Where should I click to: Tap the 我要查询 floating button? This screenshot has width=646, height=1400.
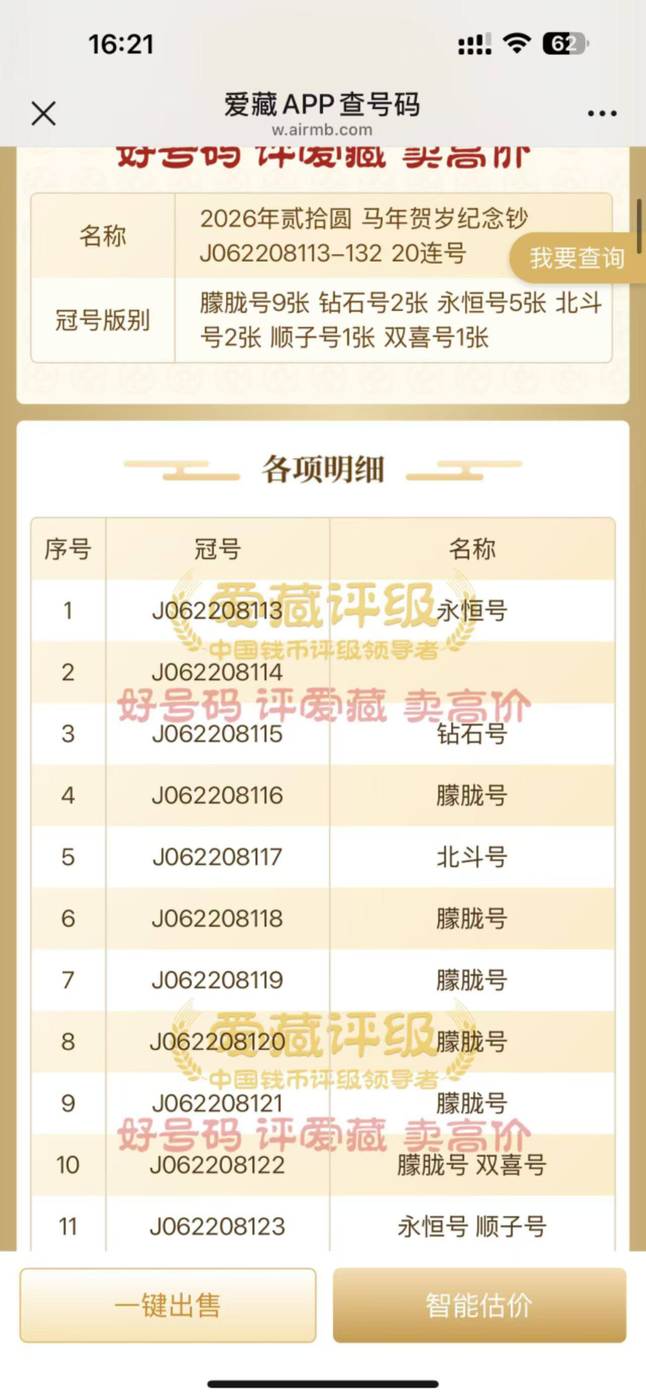point(578,258)
